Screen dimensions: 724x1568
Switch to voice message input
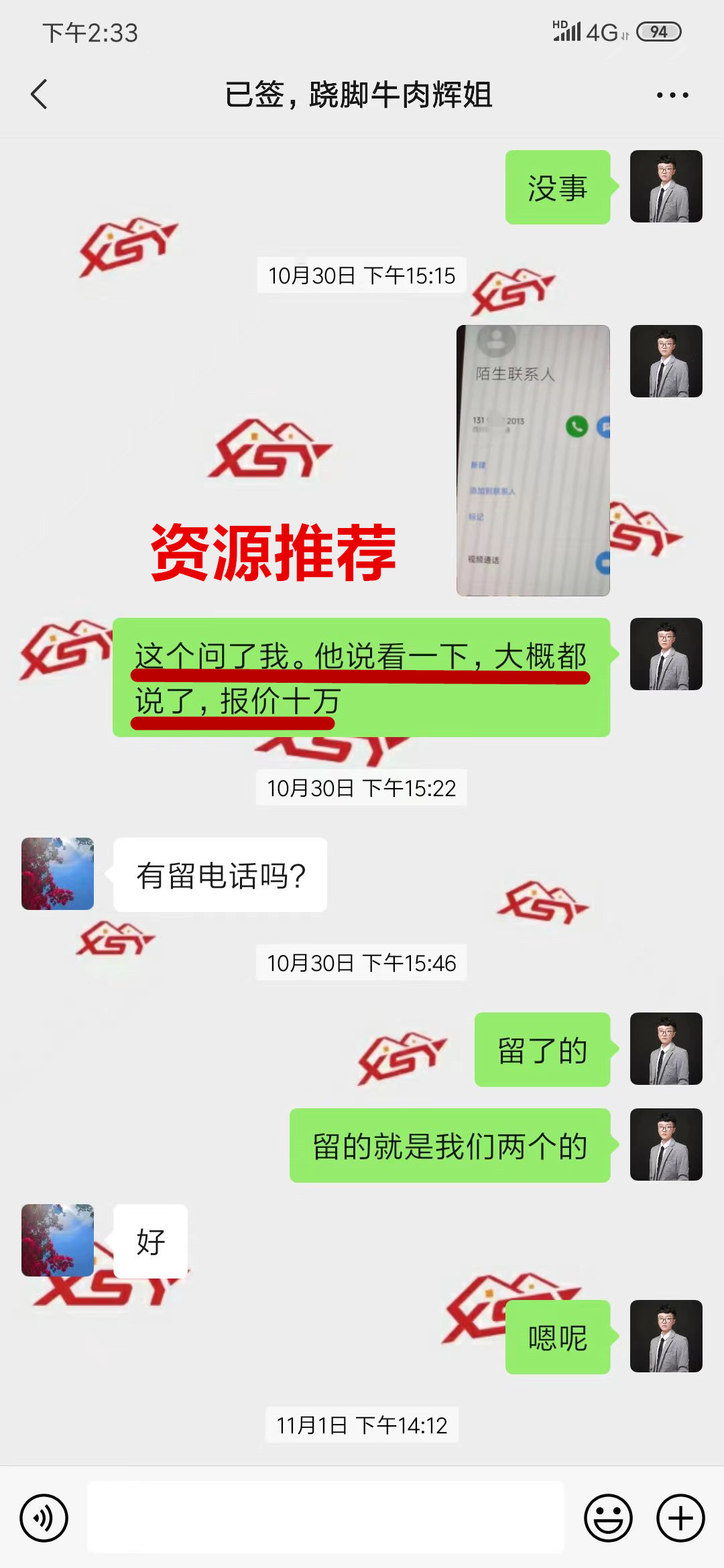(44, 1518)
